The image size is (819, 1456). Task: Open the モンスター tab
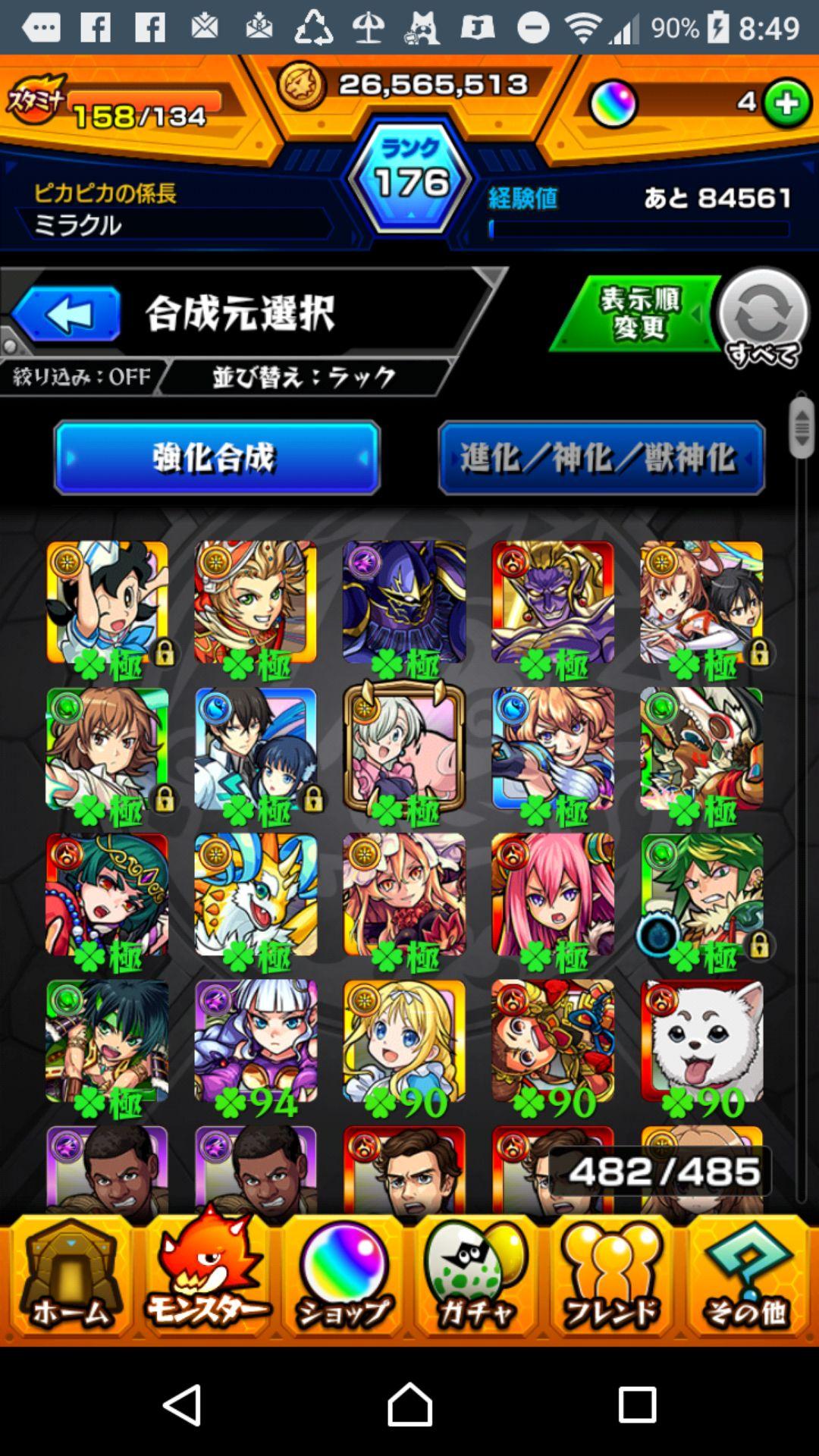point(206,1276)
